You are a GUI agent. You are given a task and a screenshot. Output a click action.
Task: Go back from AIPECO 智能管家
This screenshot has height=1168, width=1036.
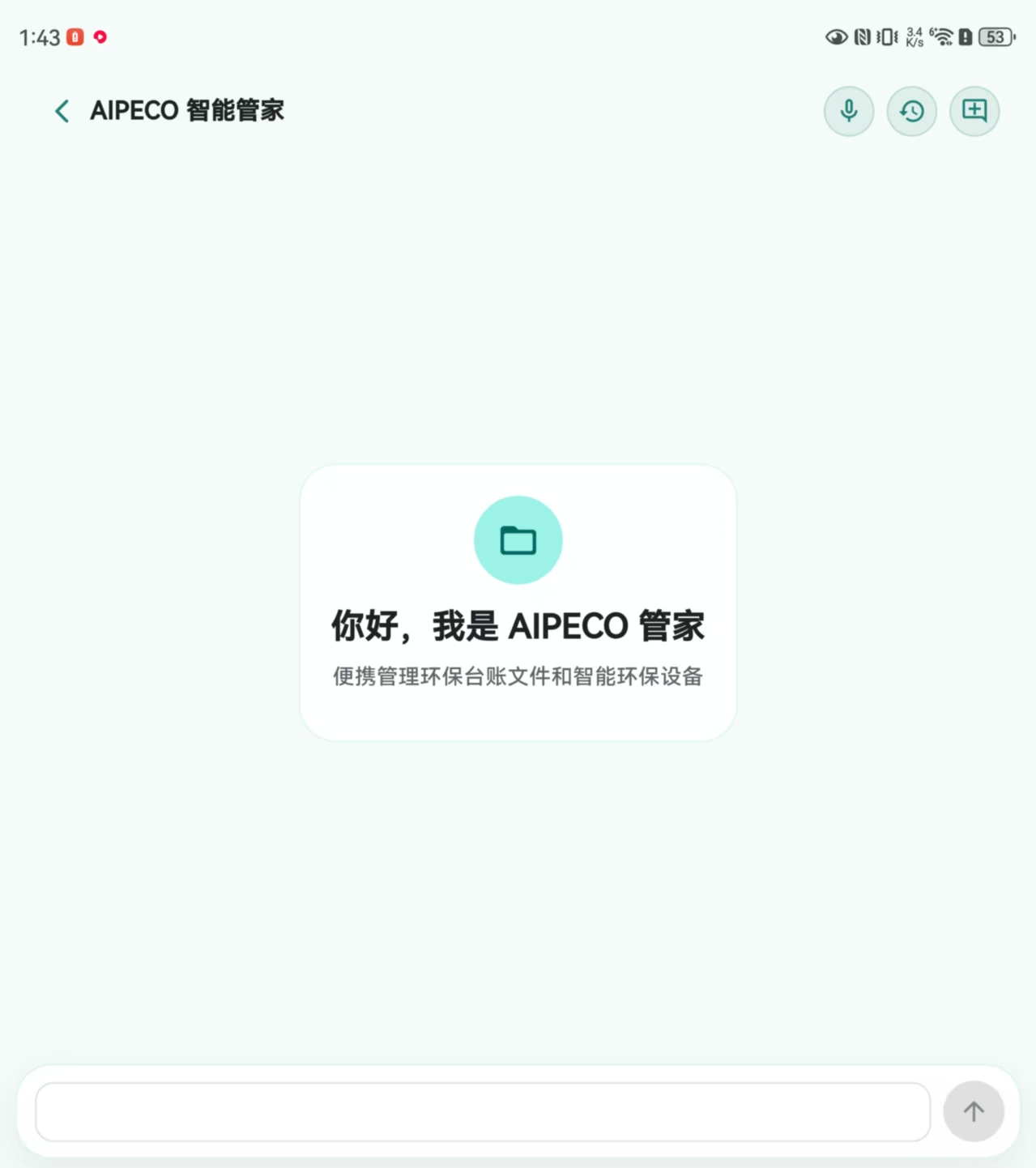pos(62,111)
